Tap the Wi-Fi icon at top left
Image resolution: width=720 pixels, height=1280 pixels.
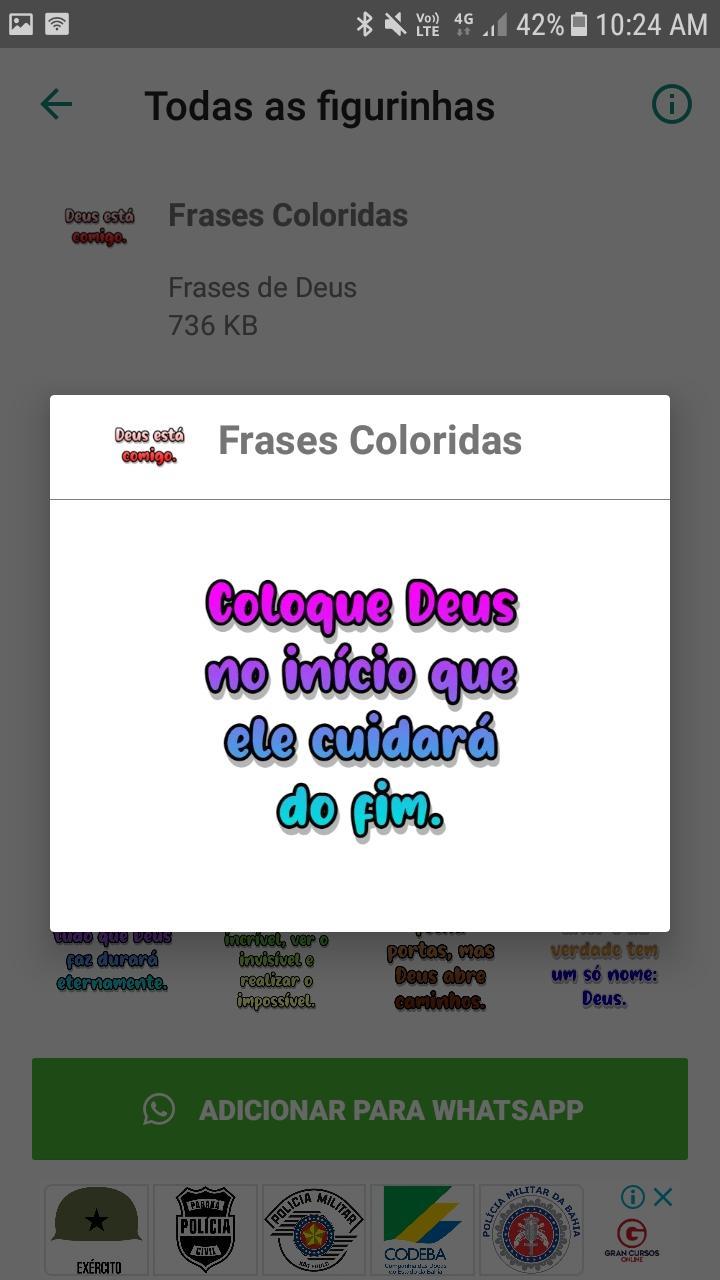[x=57, y=24]
